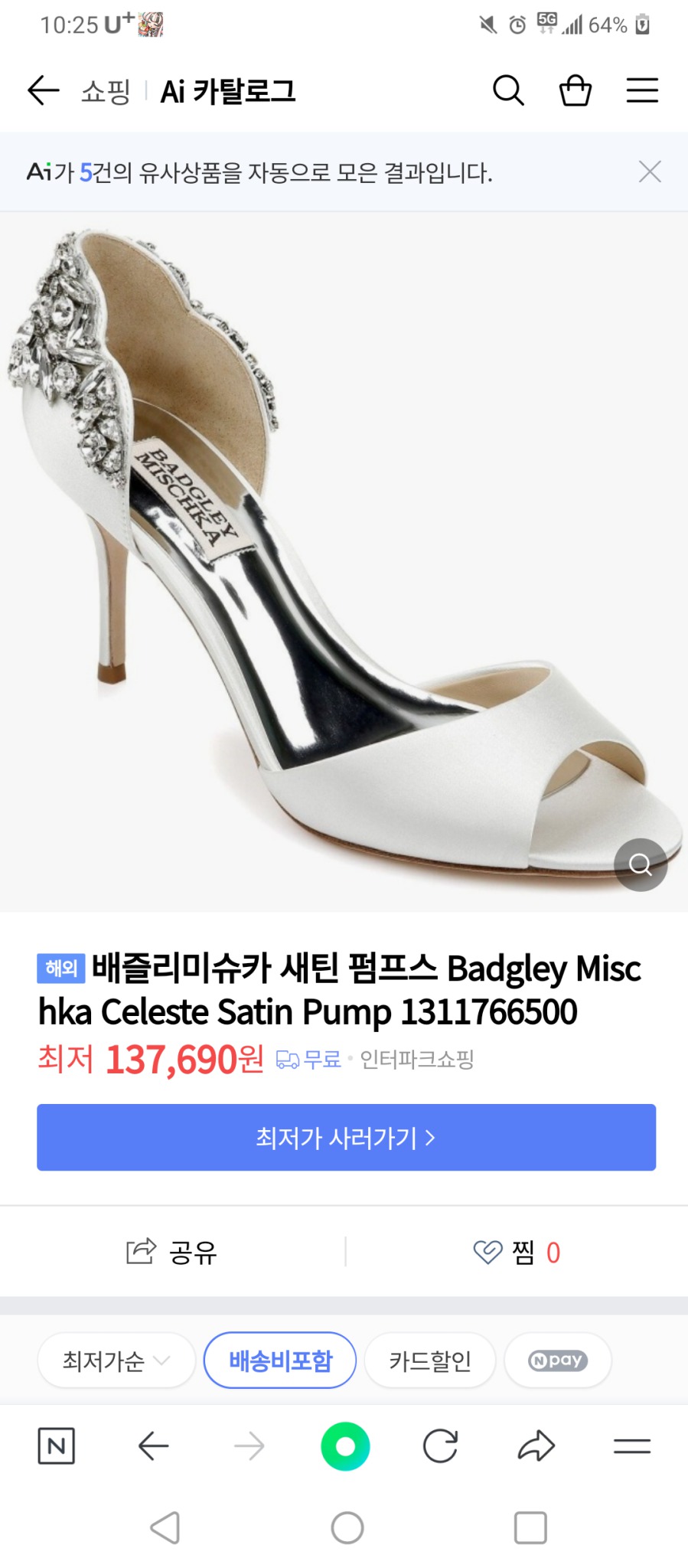Enable the 배송비포함 filter chip

point(279,1361)
